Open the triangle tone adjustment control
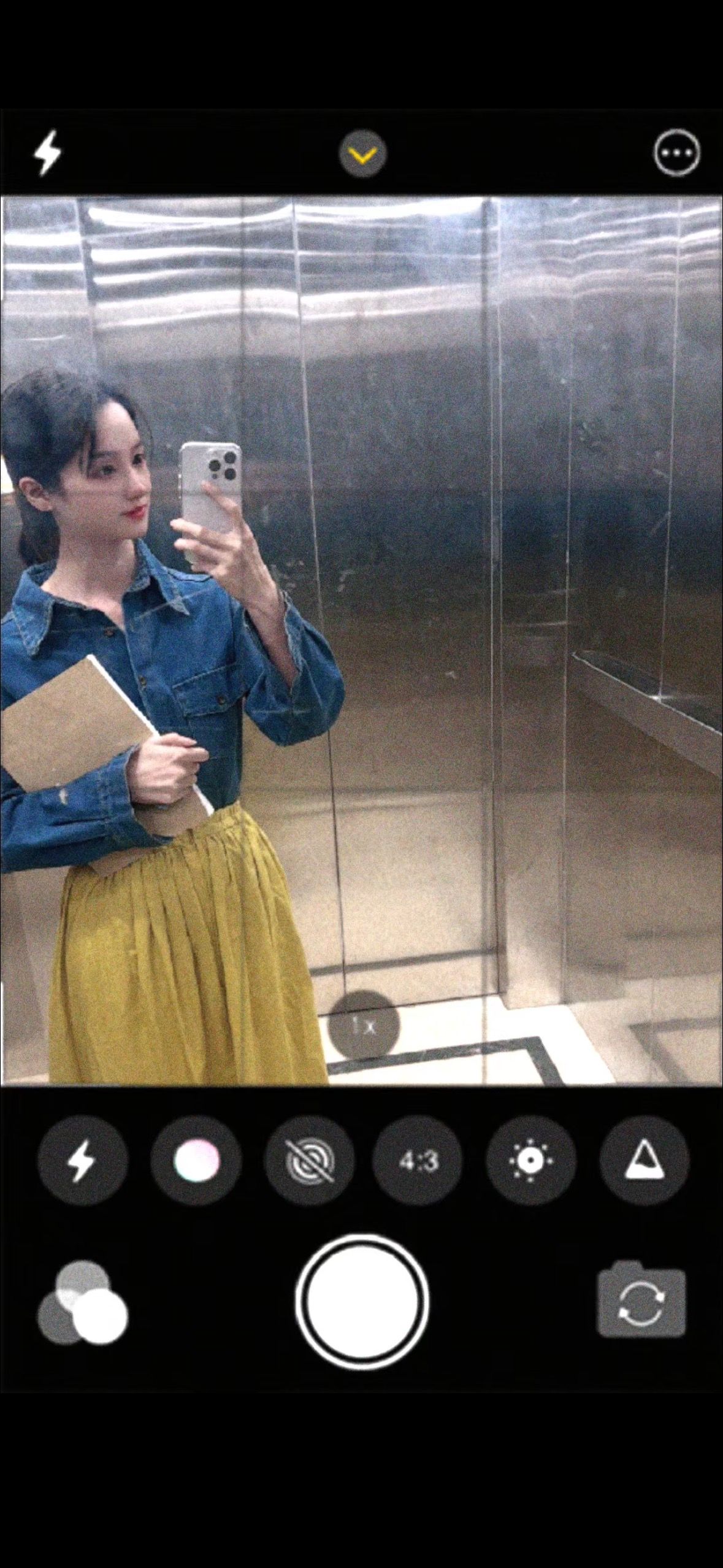Viewport: 723px width, 1568px height. coord(644,1161)
